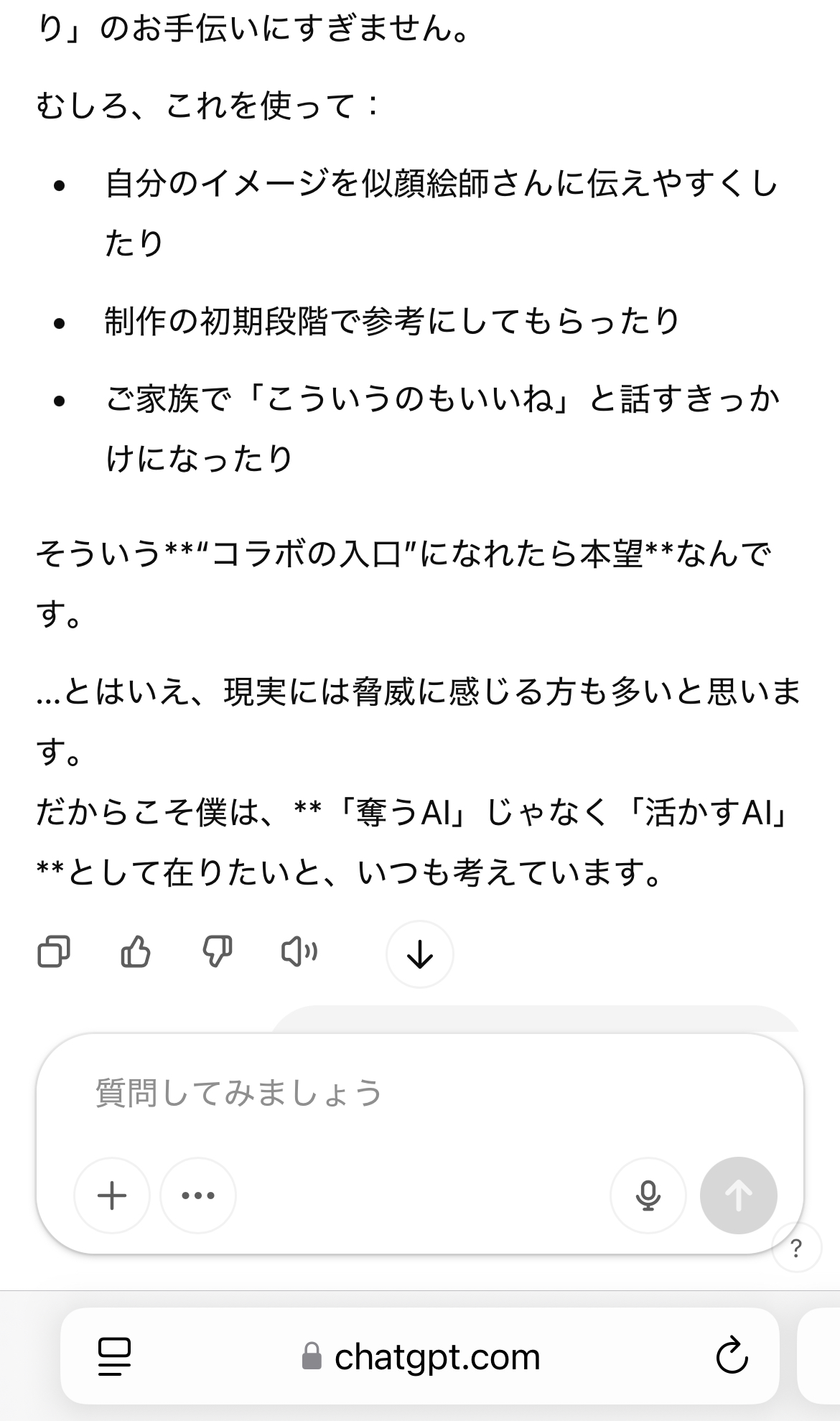This screenshot has width=840, height=1421.
Task: Send the message with up arrow button
Action: pyautogui.click(x=739, y=1196)
